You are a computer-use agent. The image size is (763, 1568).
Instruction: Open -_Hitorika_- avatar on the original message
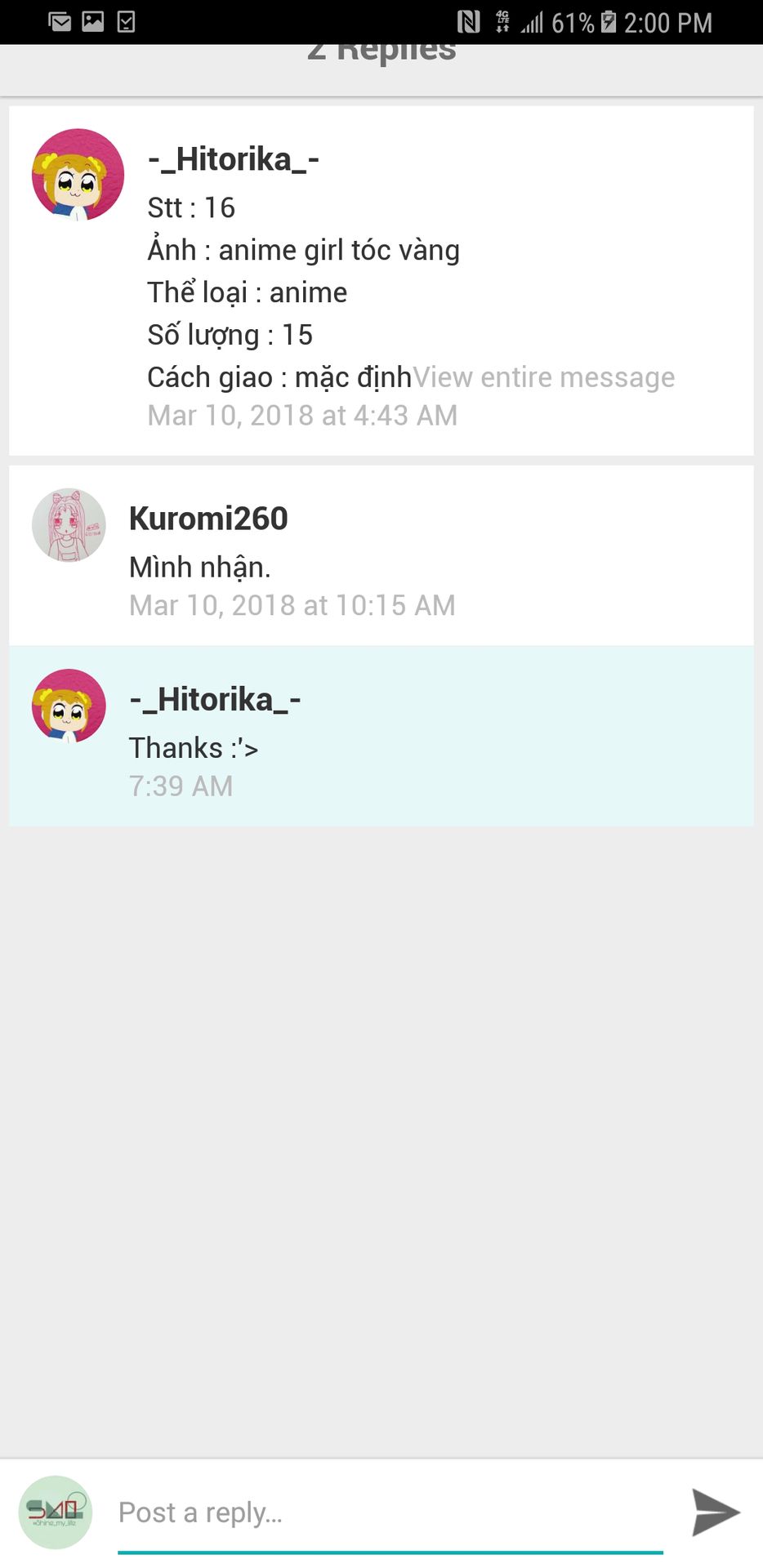[78, 175]
